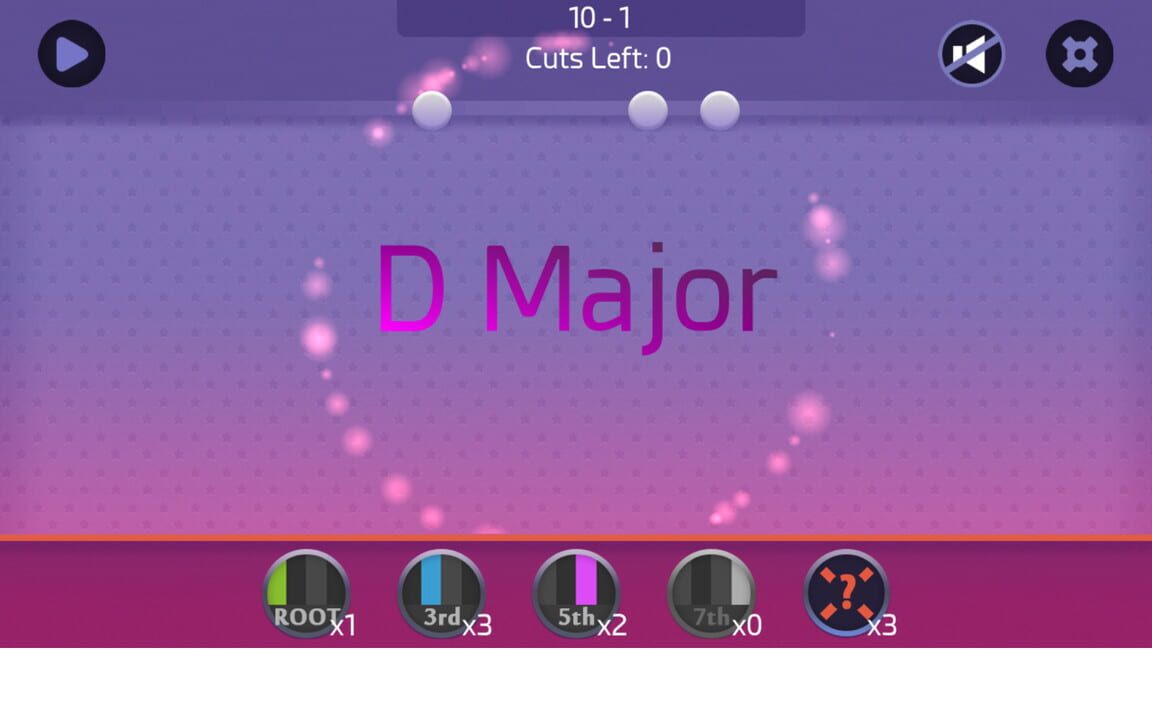
Task: Select the ROOT note power-up
Action: pyautogui.click(x=306, y=593)
